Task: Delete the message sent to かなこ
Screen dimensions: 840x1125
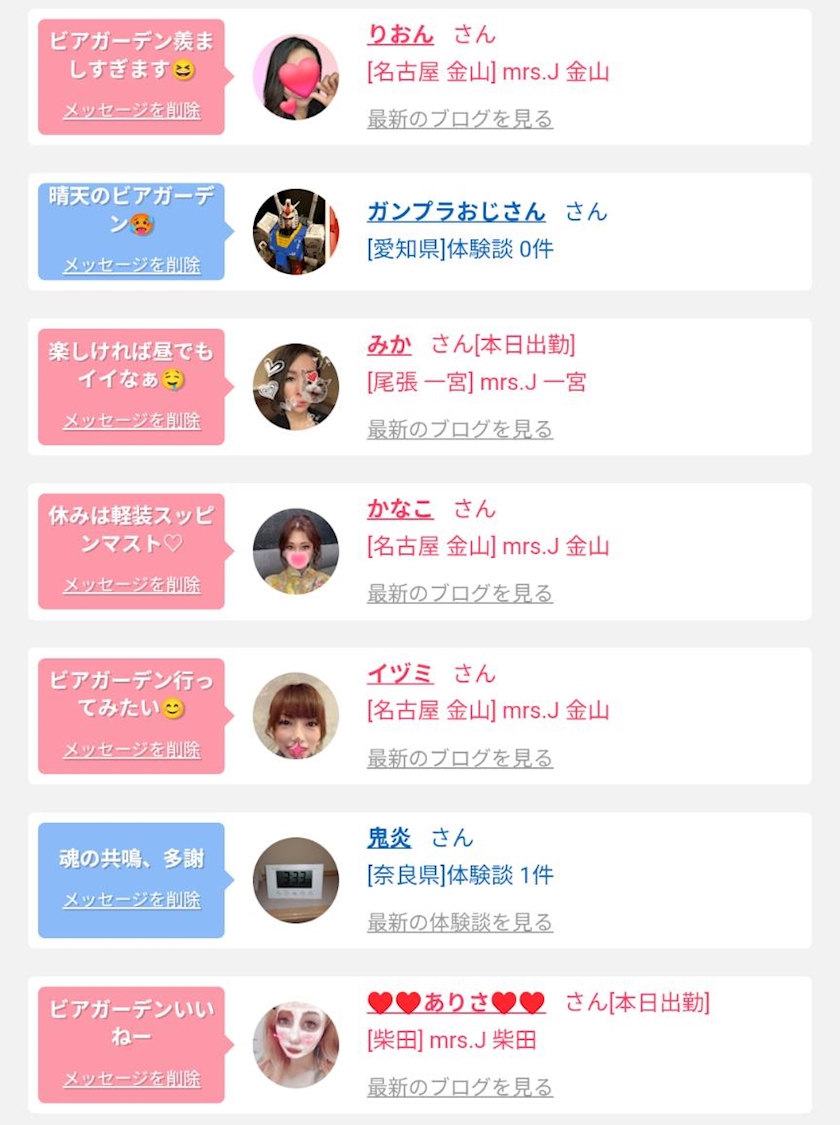Action: tap(132, 585)
